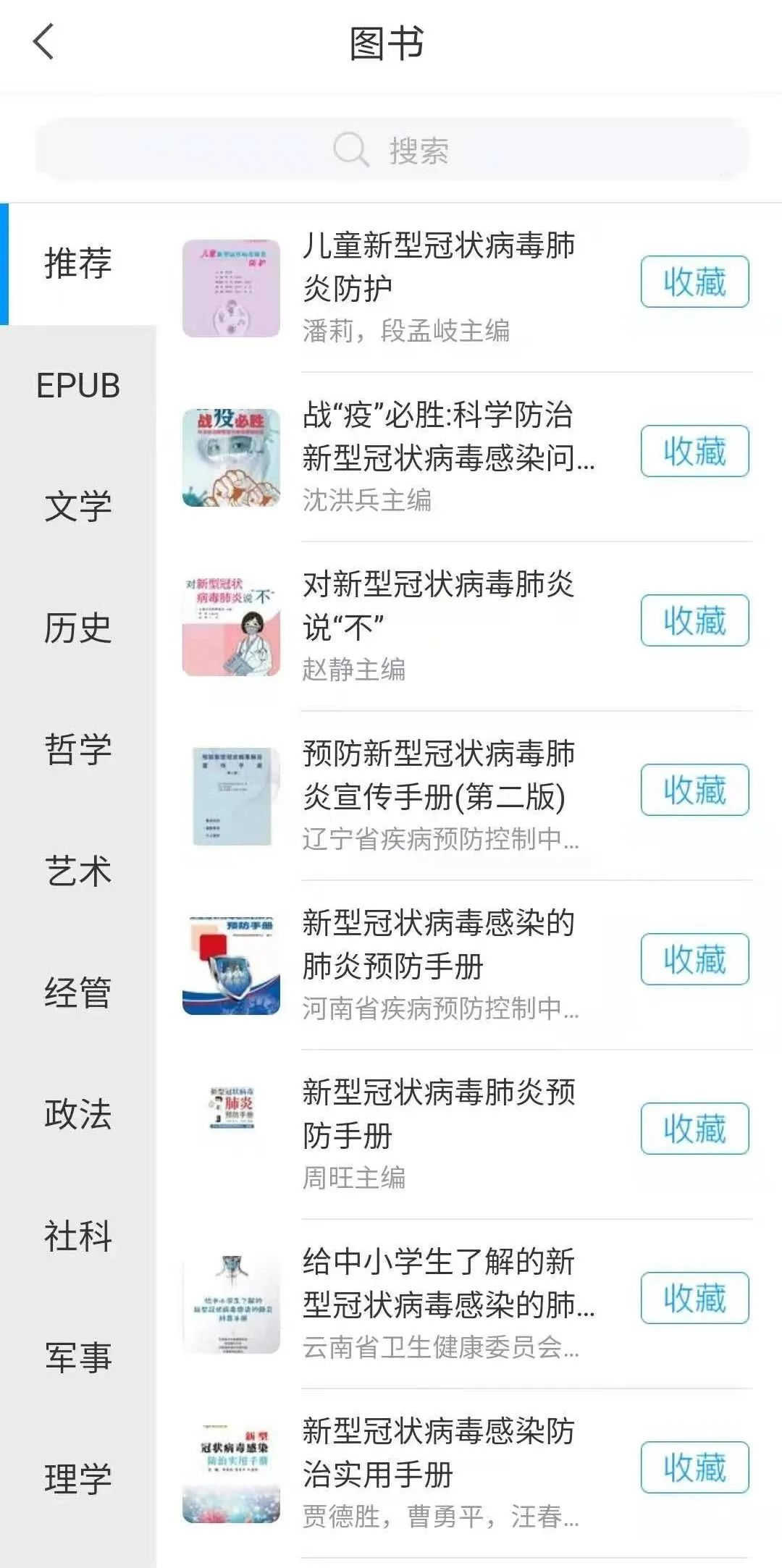782x1568 pixels.
Task: Tap 收藏 for 战"疫"必胜 book
Action: coord(694,451)
